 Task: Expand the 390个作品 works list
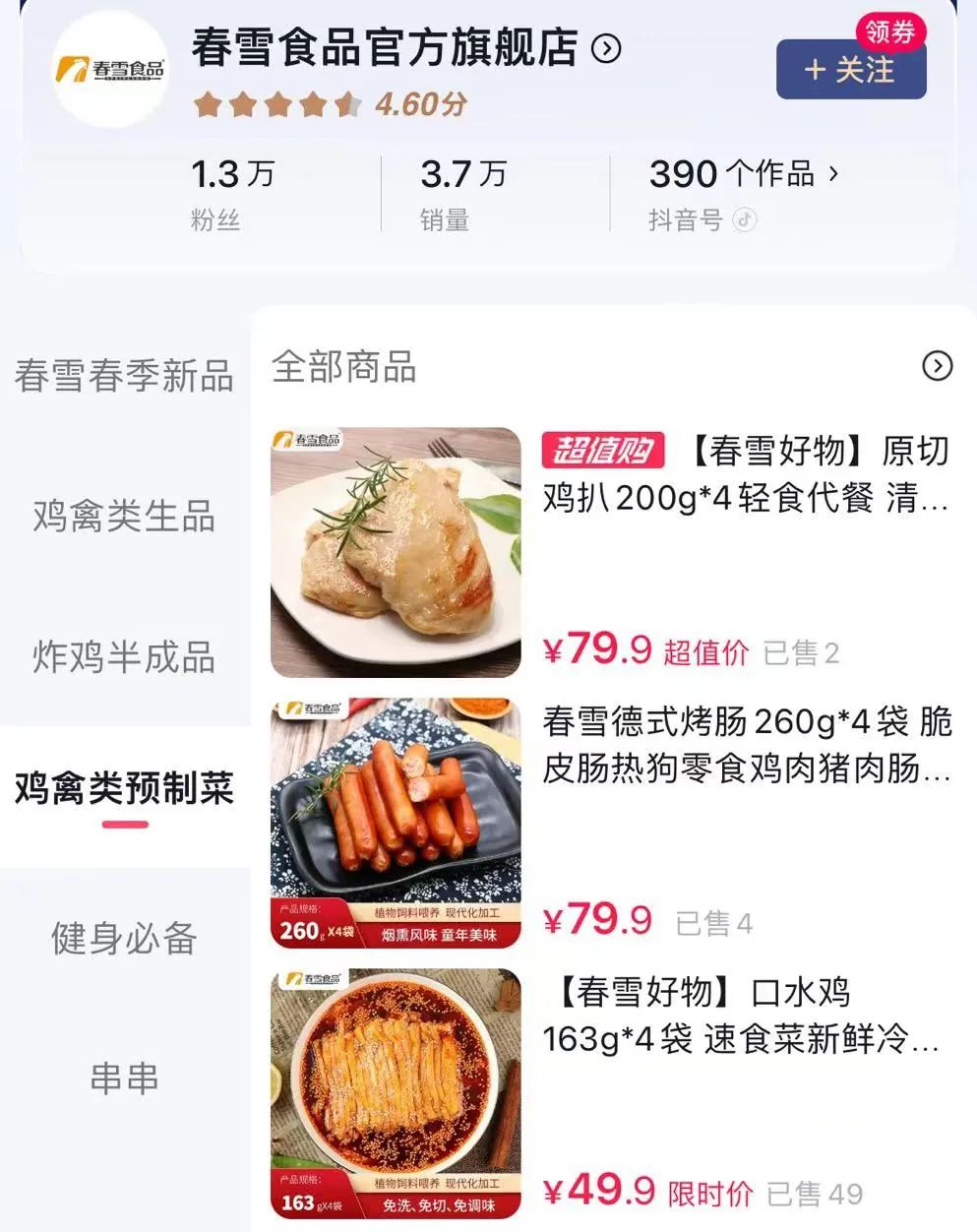[743, 174]
